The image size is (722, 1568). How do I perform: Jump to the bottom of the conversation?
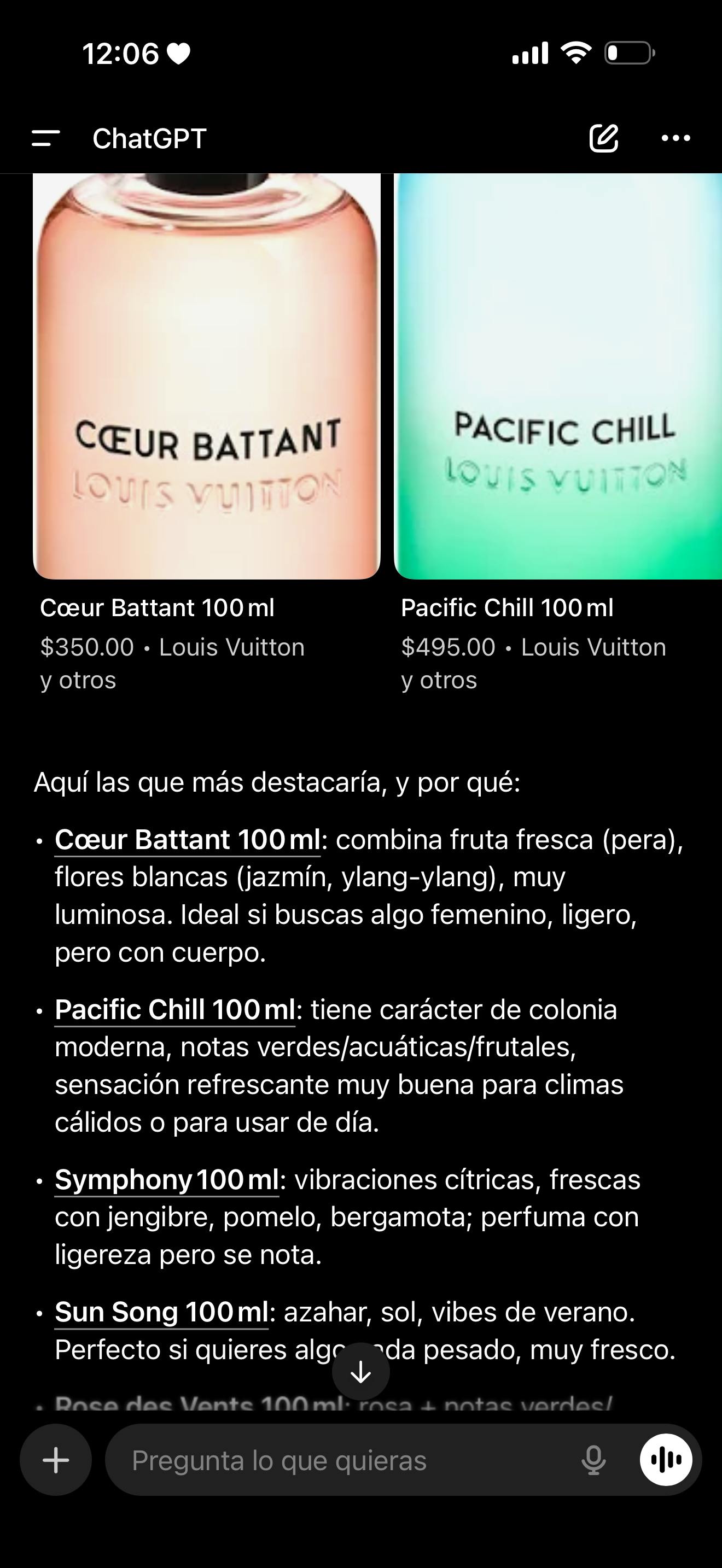[361, 1371]
